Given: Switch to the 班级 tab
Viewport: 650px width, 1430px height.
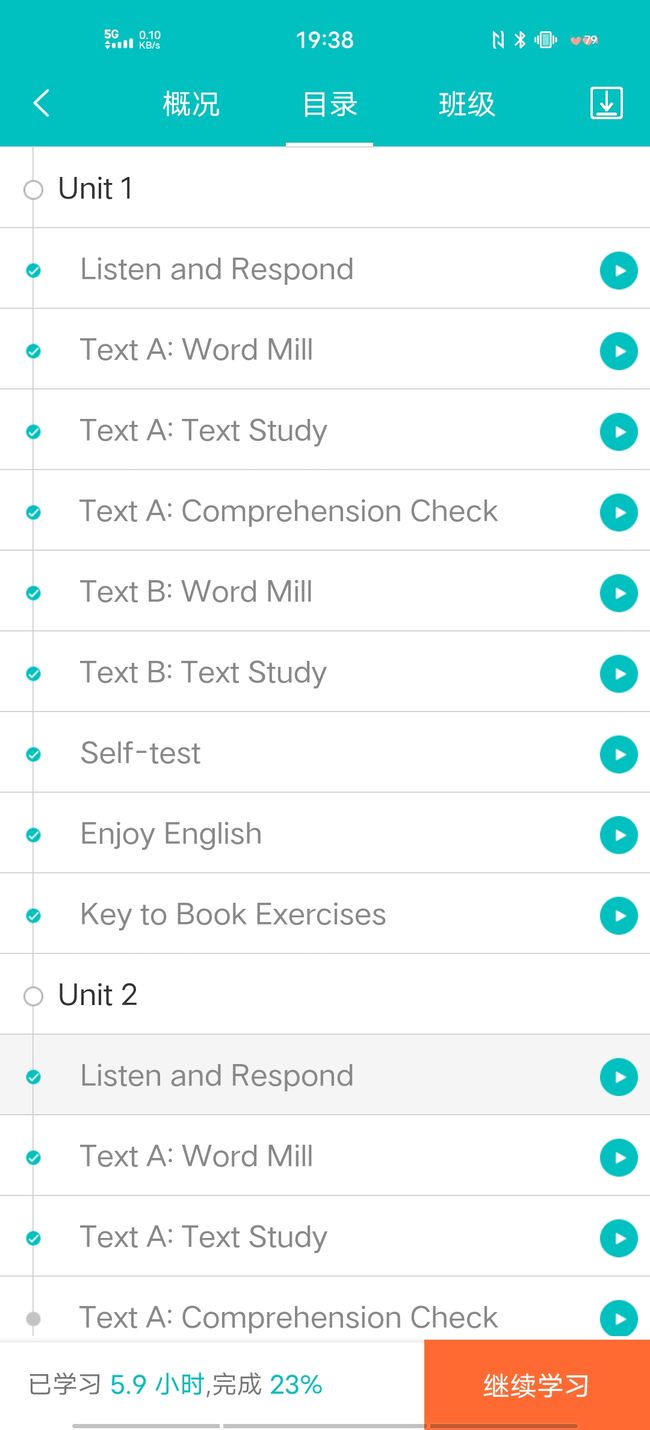Looking at the screenshot, I should [467, 104].
